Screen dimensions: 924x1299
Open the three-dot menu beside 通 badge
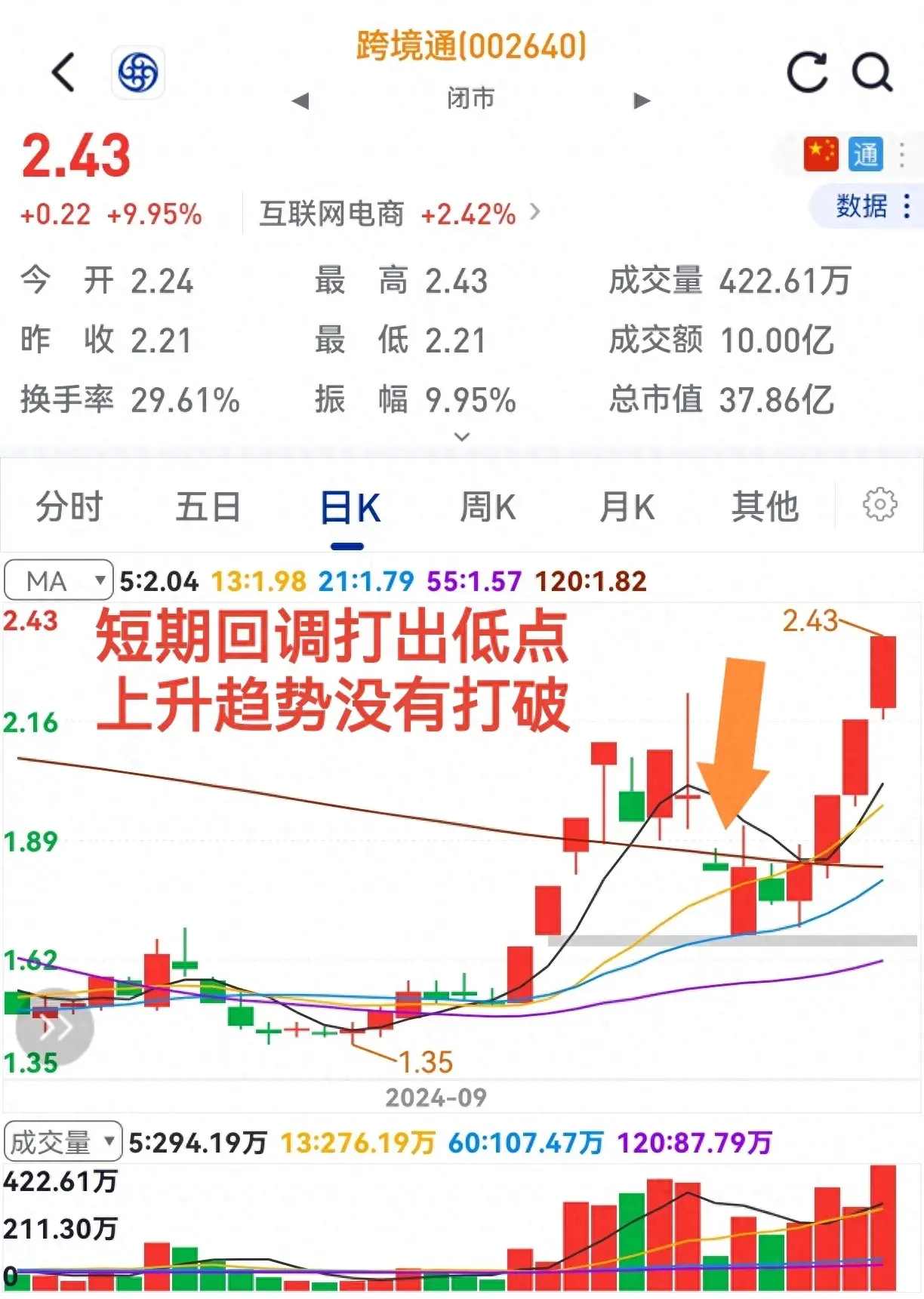click(902, 155)
